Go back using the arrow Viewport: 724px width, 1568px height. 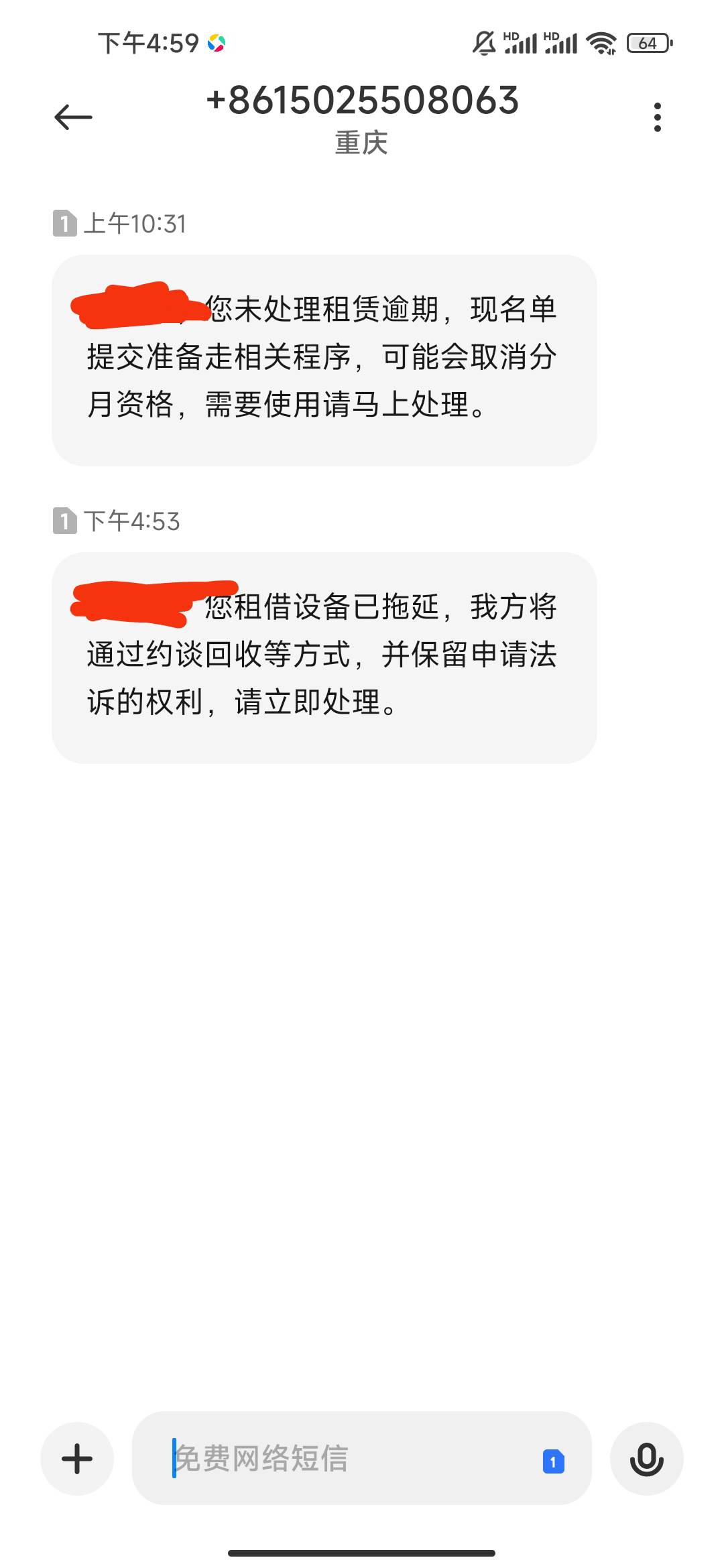(73, 117)
